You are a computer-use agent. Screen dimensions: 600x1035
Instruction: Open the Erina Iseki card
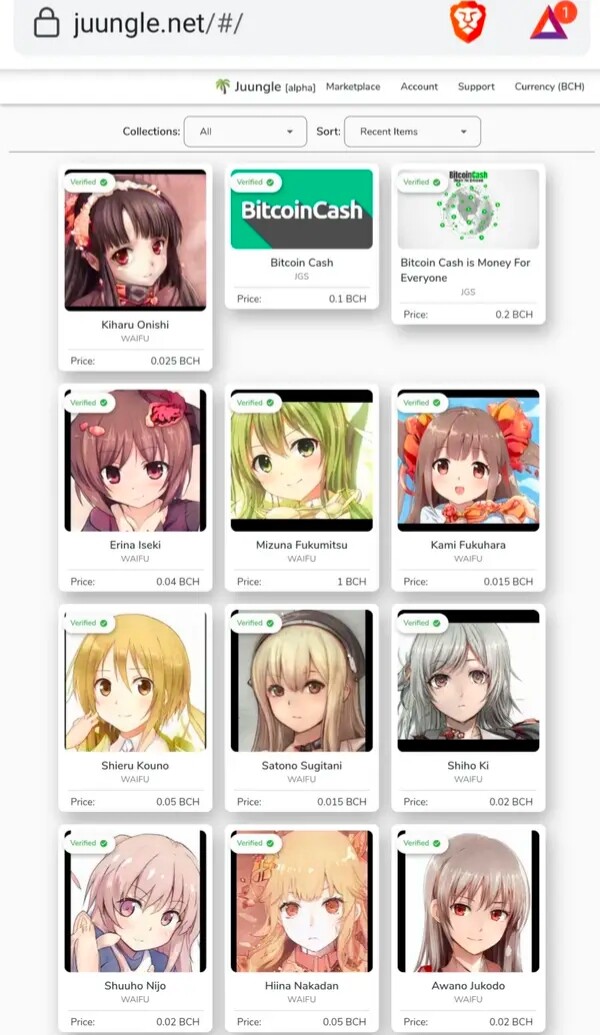(135, 488)
